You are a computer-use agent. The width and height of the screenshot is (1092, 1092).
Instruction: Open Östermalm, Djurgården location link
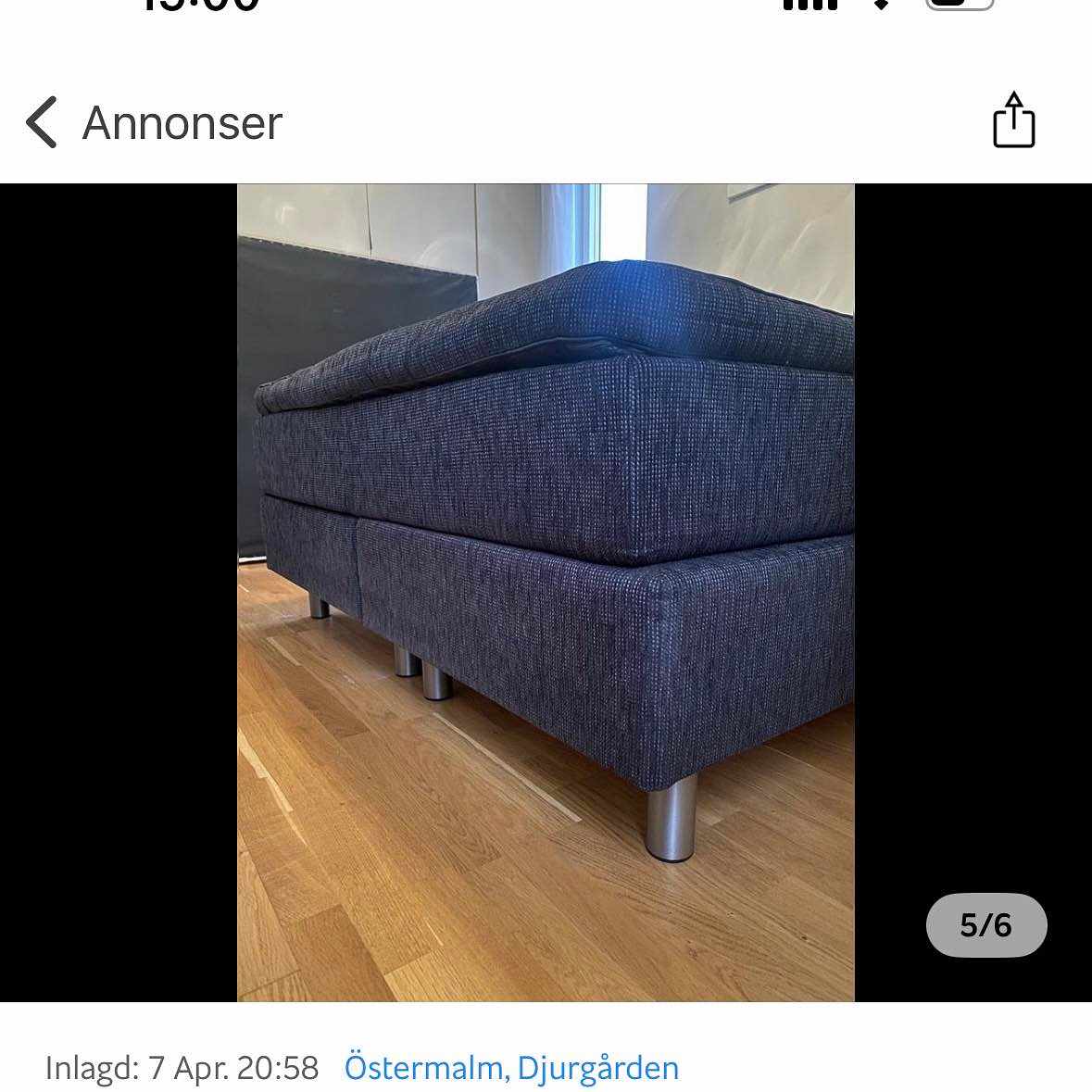(511, 1068)
